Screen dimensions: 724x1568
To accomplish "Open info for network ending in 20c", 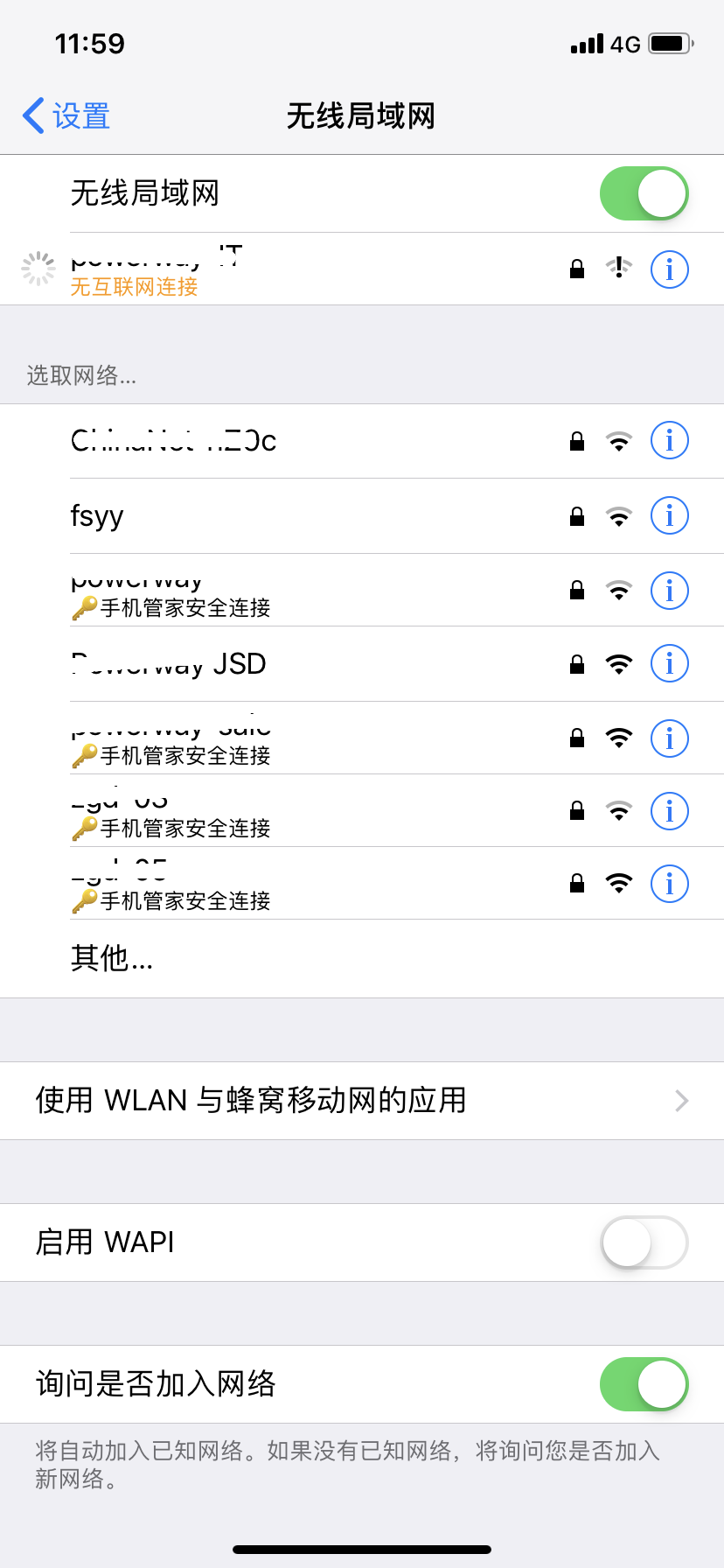I will (x=670, y=441).
